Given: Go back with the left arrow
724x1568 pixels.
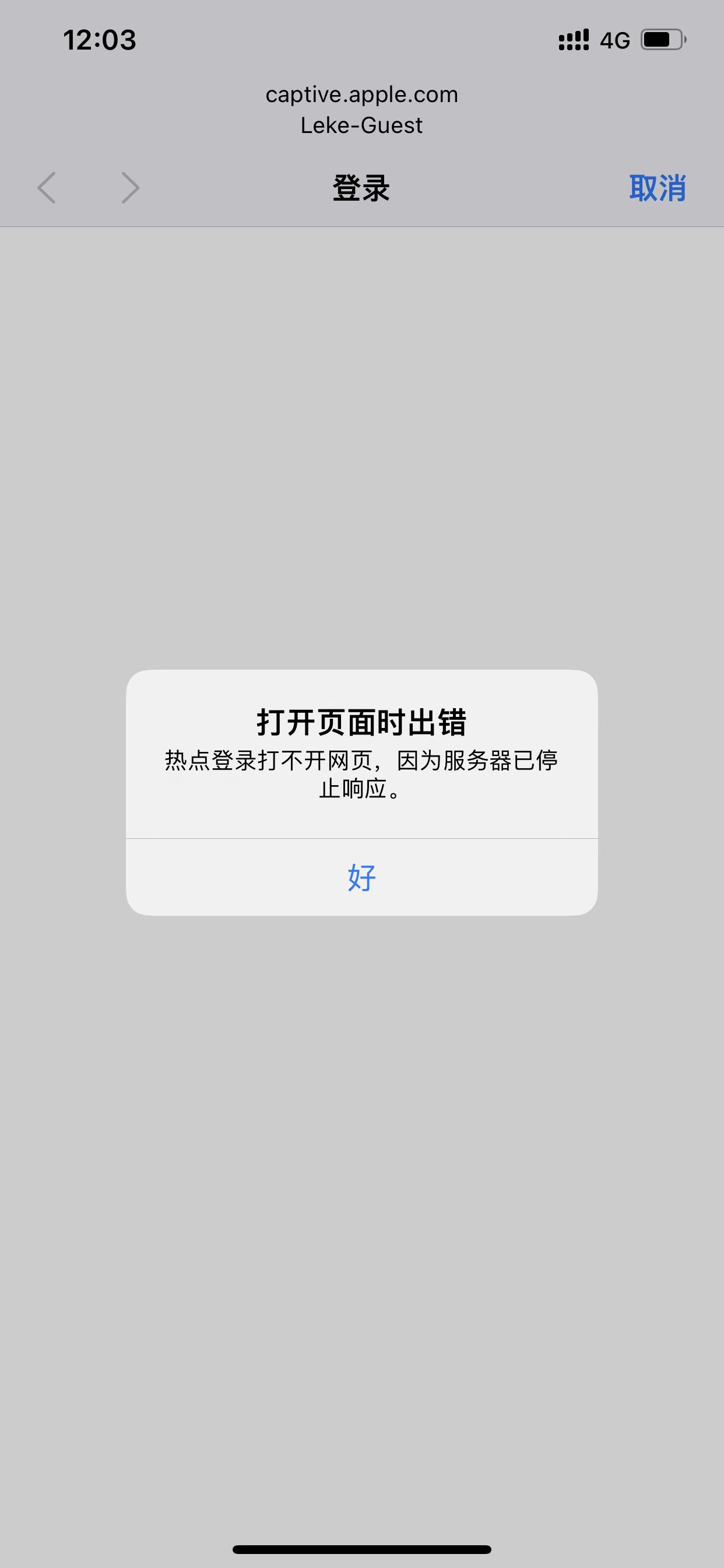Looking at the screenshot, I should tap(47, 187).
